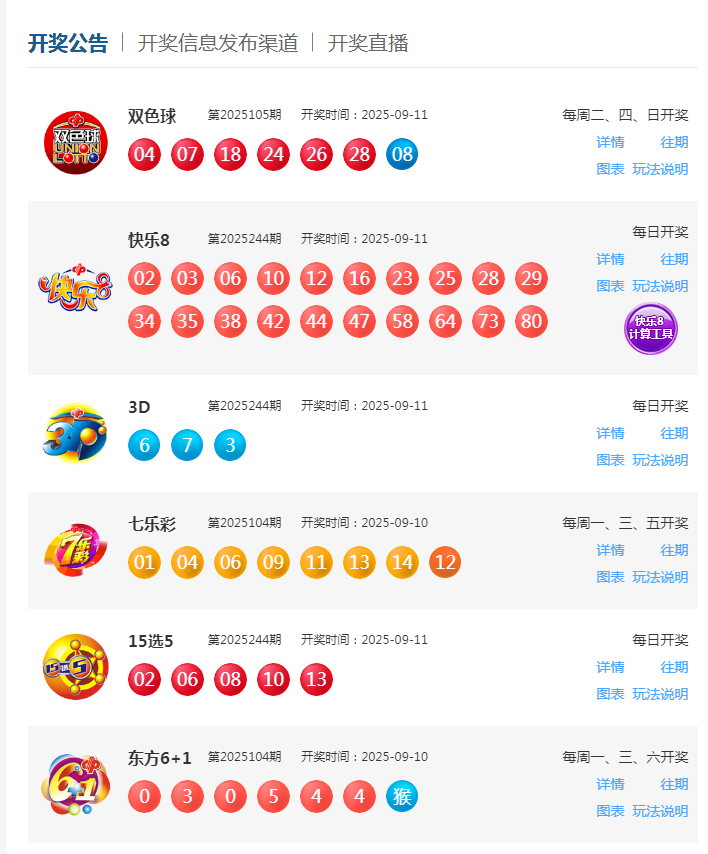View 往期 results for 快乐8
Image resolution: width=708 pixels, height=854 pixels.
tap(674, 259)
